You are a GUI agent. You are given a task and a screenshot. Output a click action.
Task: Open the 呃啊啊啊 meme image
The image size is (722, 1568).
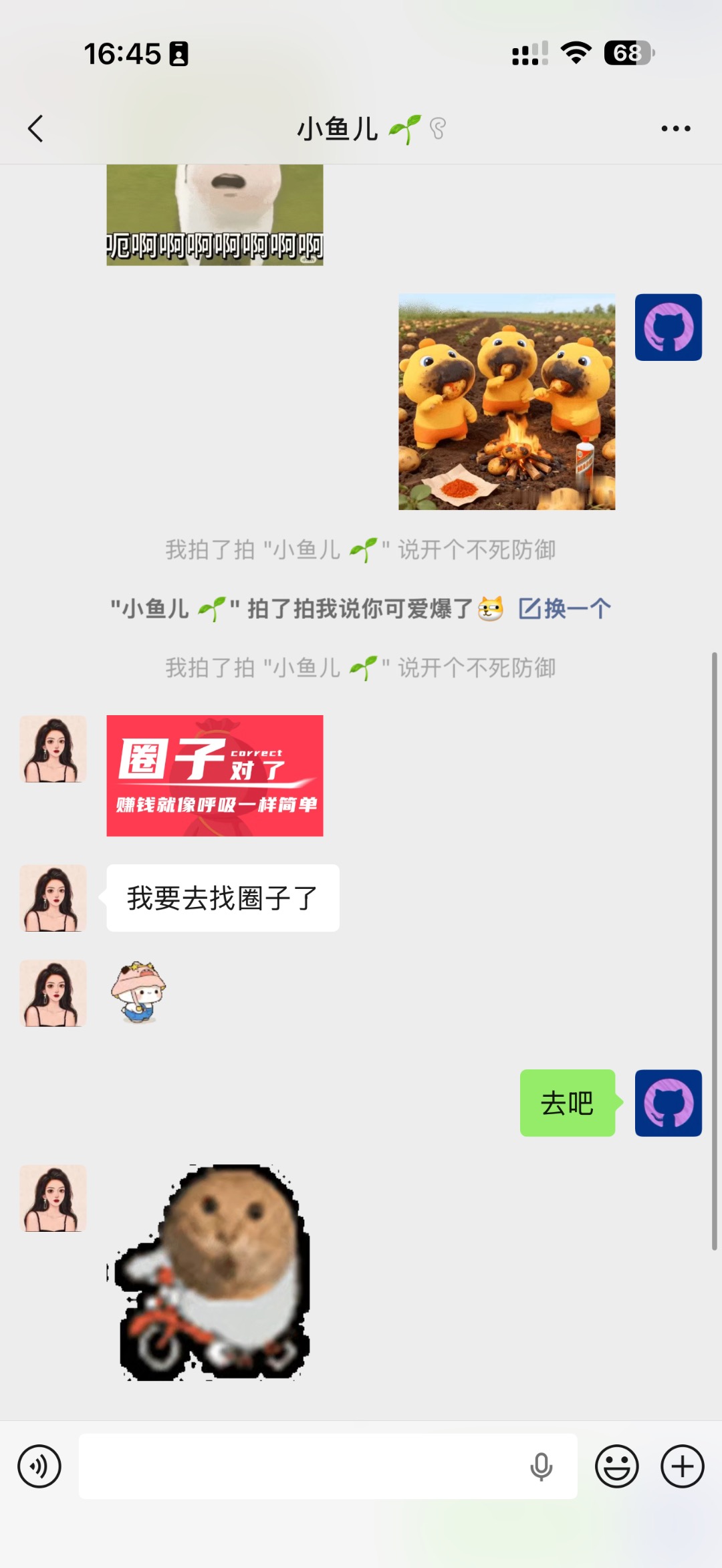tap(215, 215)
